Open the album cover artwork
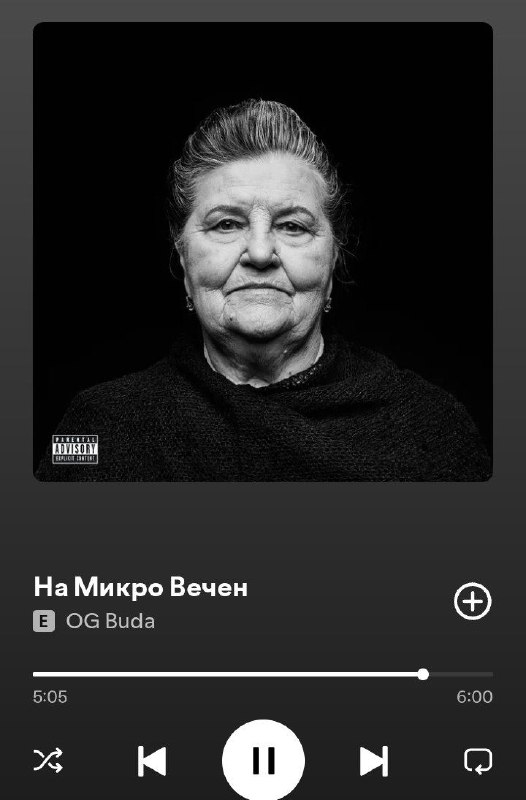The image size is (526, 800). point(263,252)
